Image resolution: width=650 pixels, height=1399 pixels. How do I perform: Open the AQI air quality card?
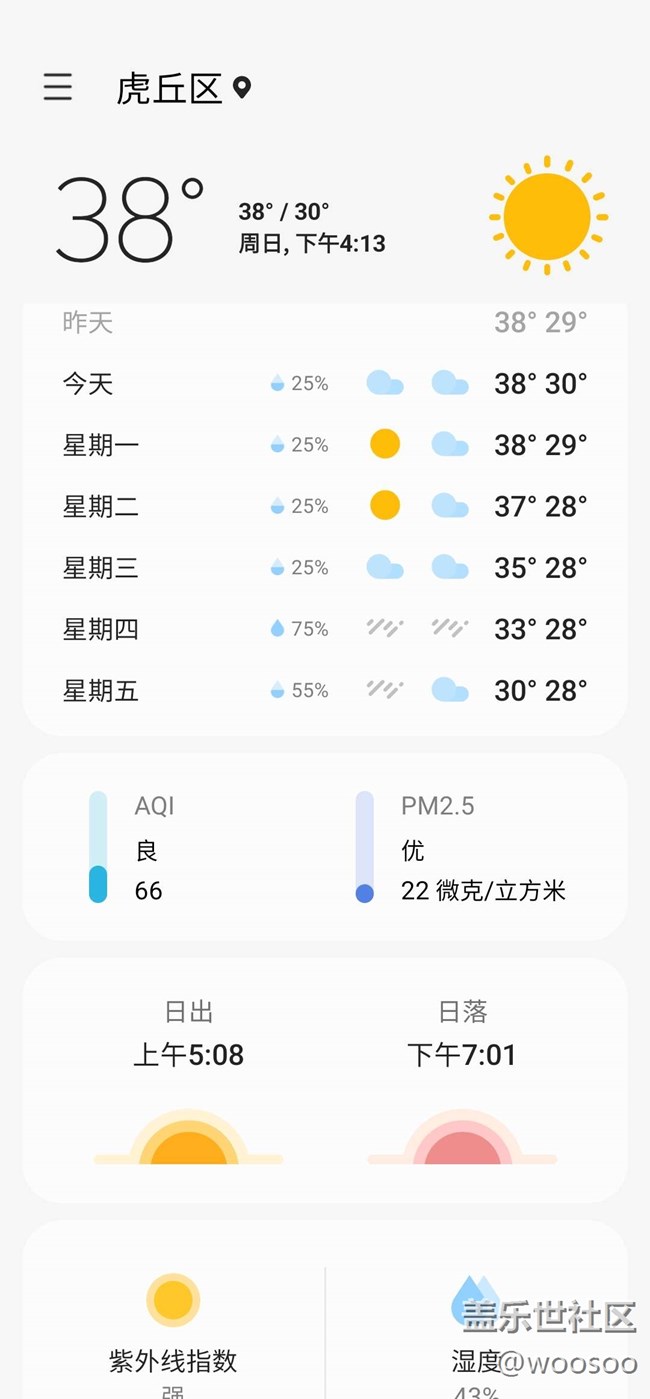(325, 847)
